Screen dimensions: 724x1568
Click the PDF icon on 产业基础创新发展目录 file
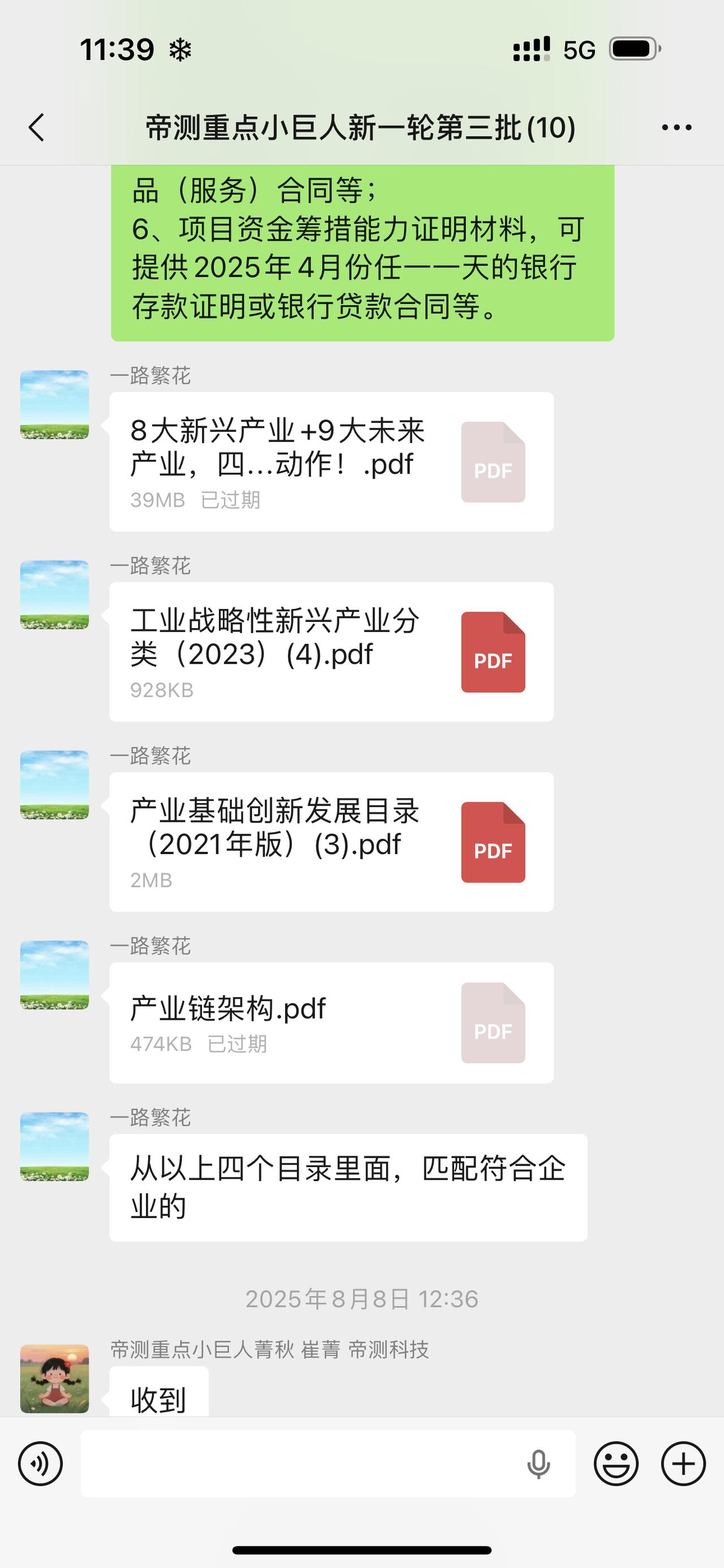coord(493,847)
